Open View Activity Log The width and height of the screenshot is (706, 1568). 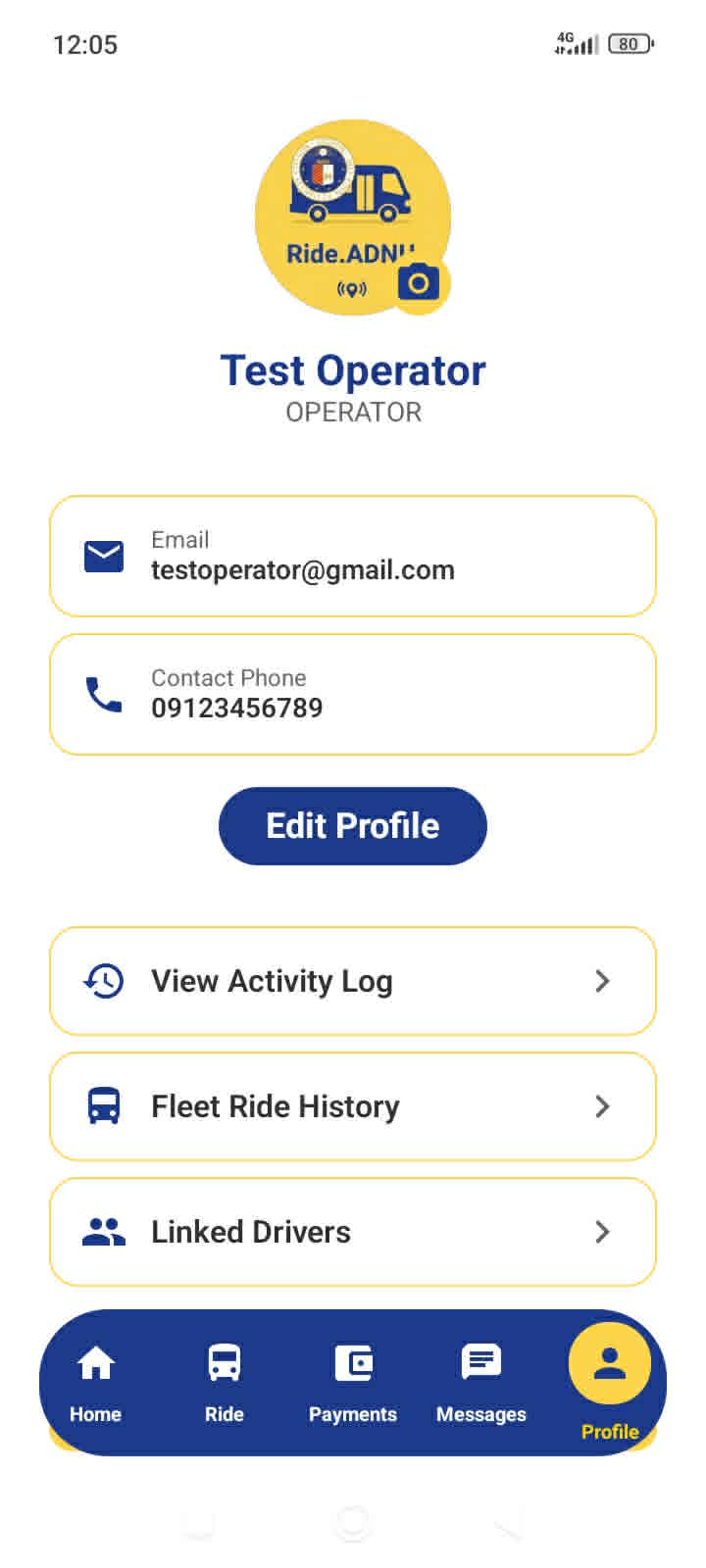click(x=353, y=981)
